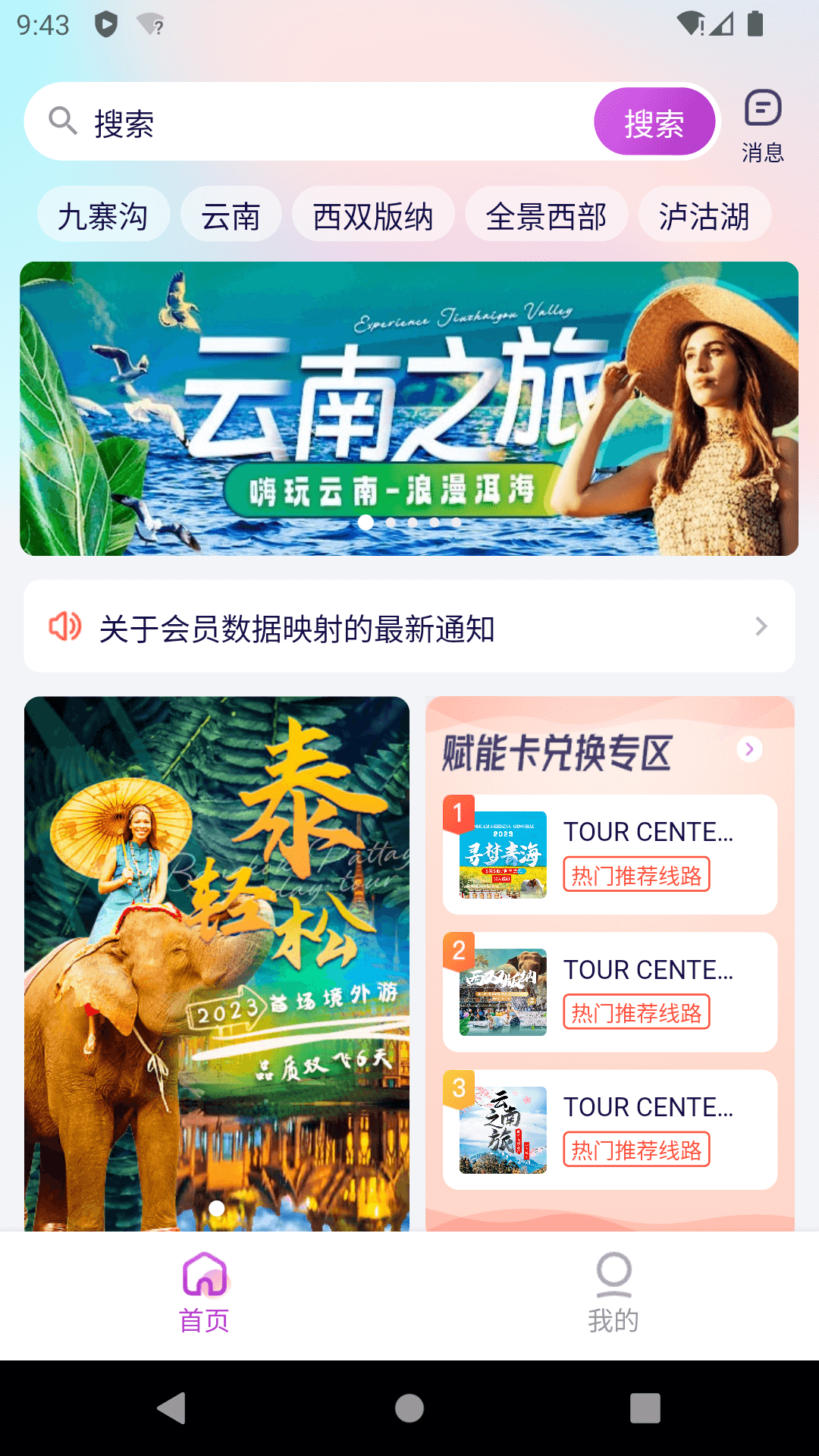The image size is (819, 1456).
Task: Tap the magnifying glass search icon
Action: pos(61,121)
